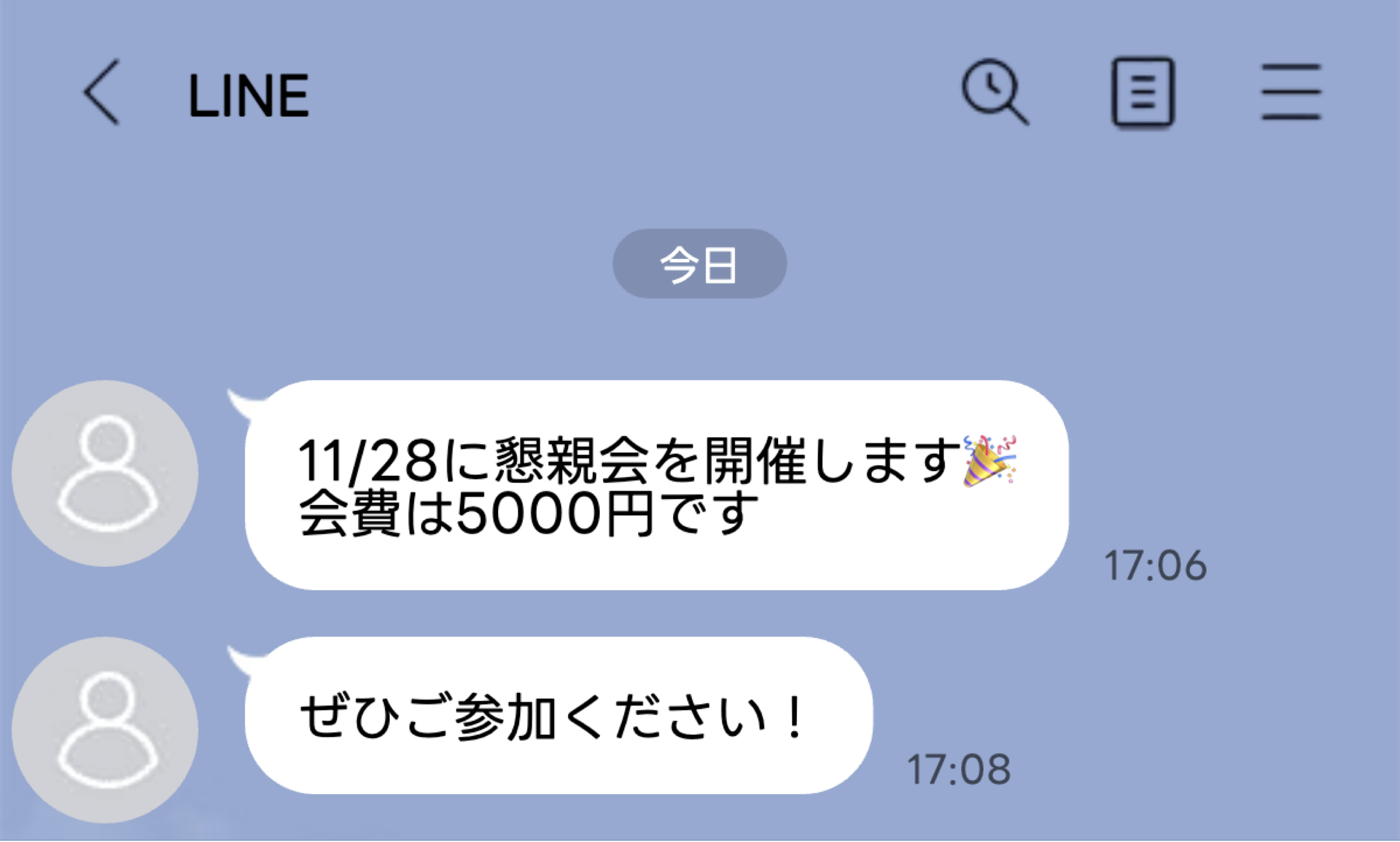The image size is (1400, 842).
Task: Open the chat history search icon
Action: pos(994,92)
